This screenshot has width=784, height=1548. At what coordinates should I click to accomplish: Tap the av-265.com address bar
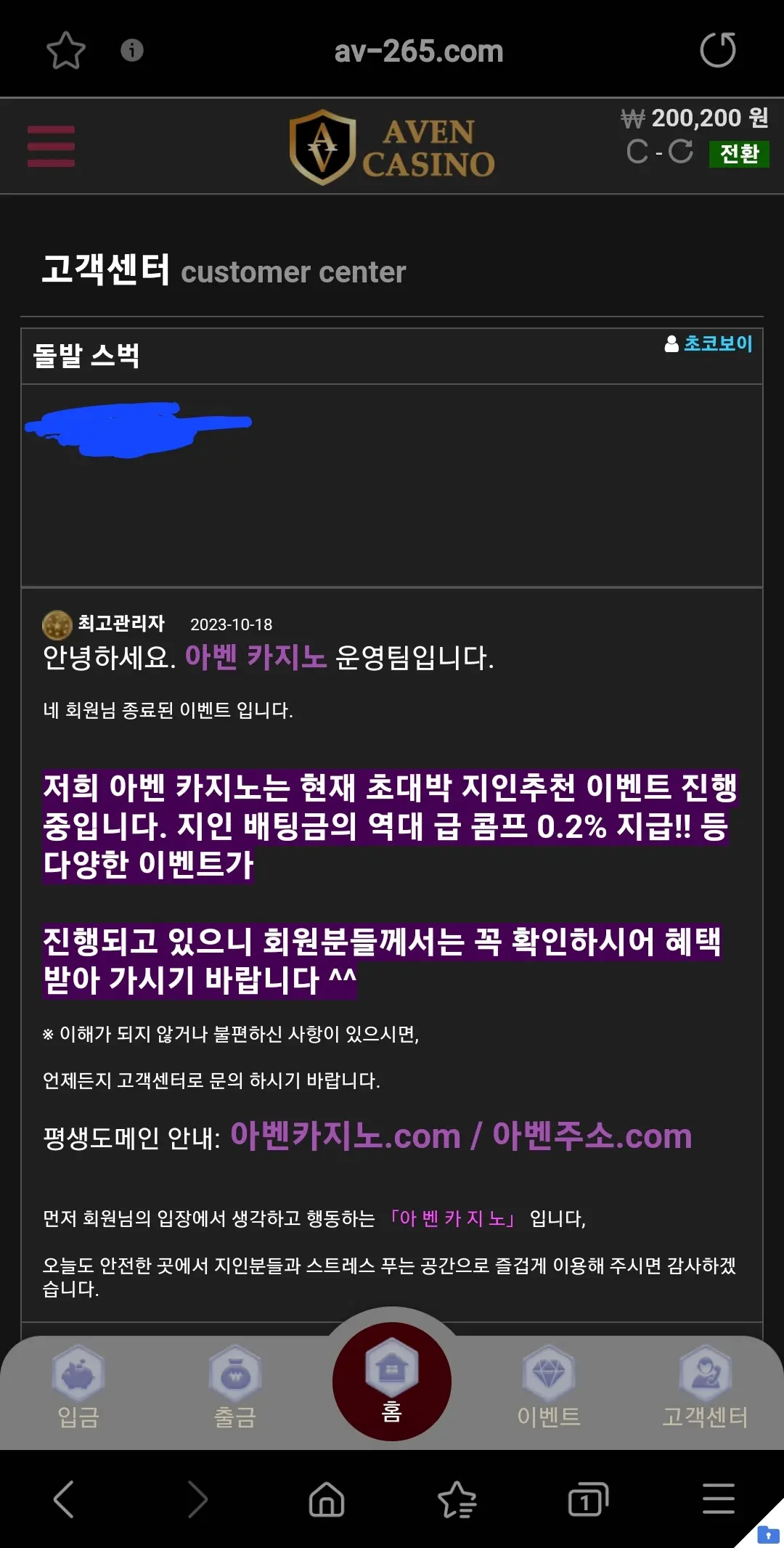[x=418, y=52]
